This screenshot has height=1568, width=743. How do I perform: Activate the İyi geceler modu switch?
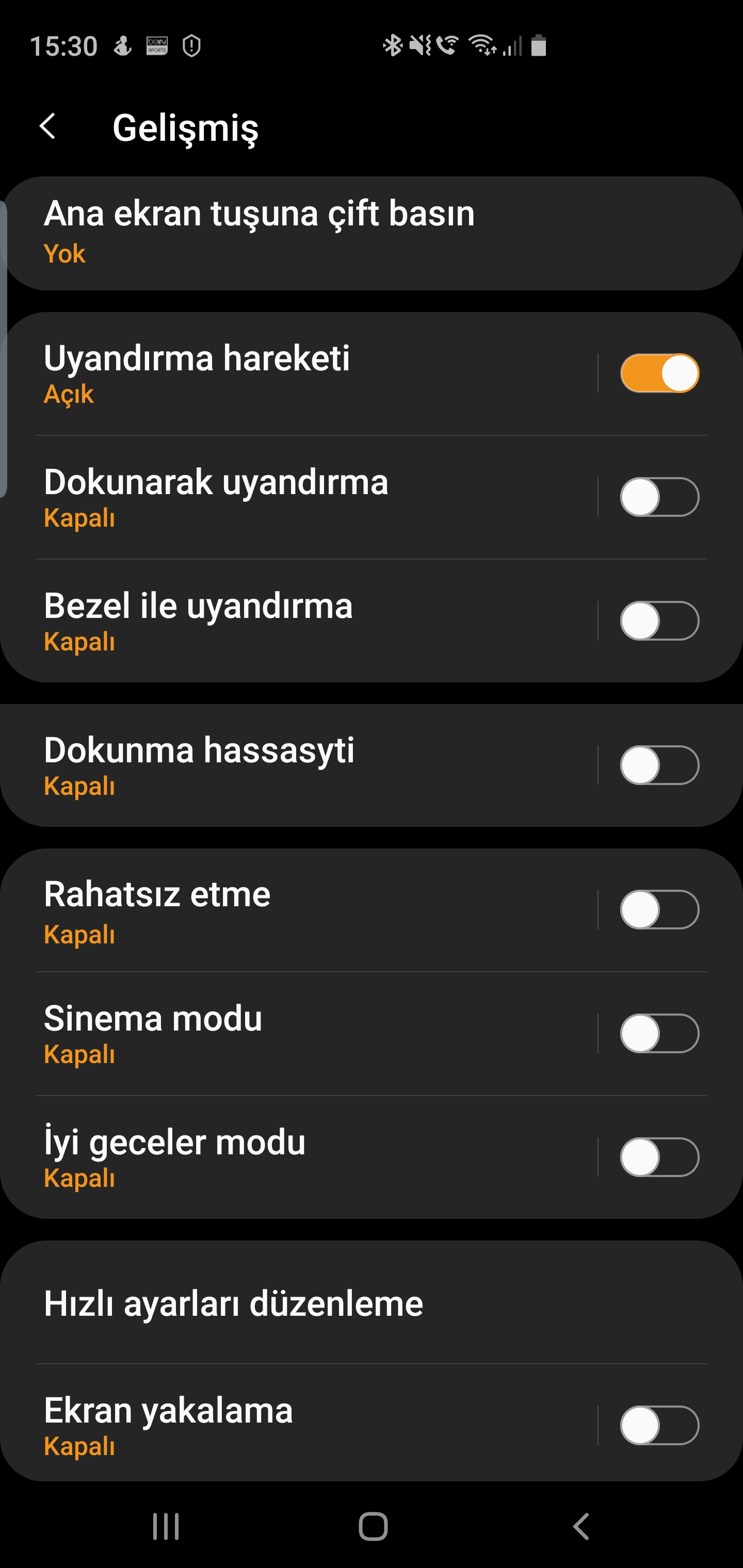[659, 1157]
